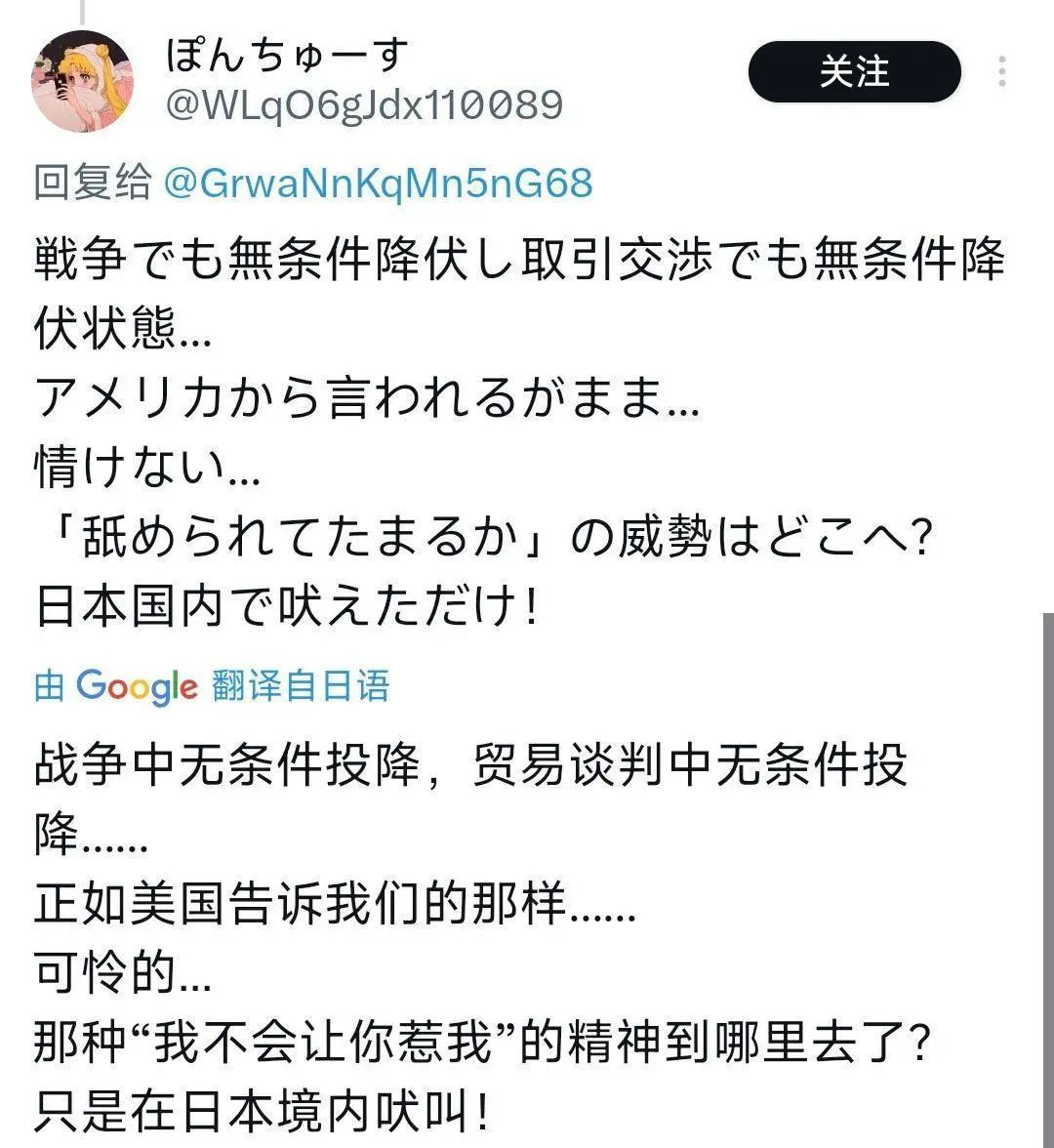Open the @GrwaNnKqMn5nG68 mention link
This screenshot has height=1148, width=1054.
pyautogui.click(x=378, y=184)
